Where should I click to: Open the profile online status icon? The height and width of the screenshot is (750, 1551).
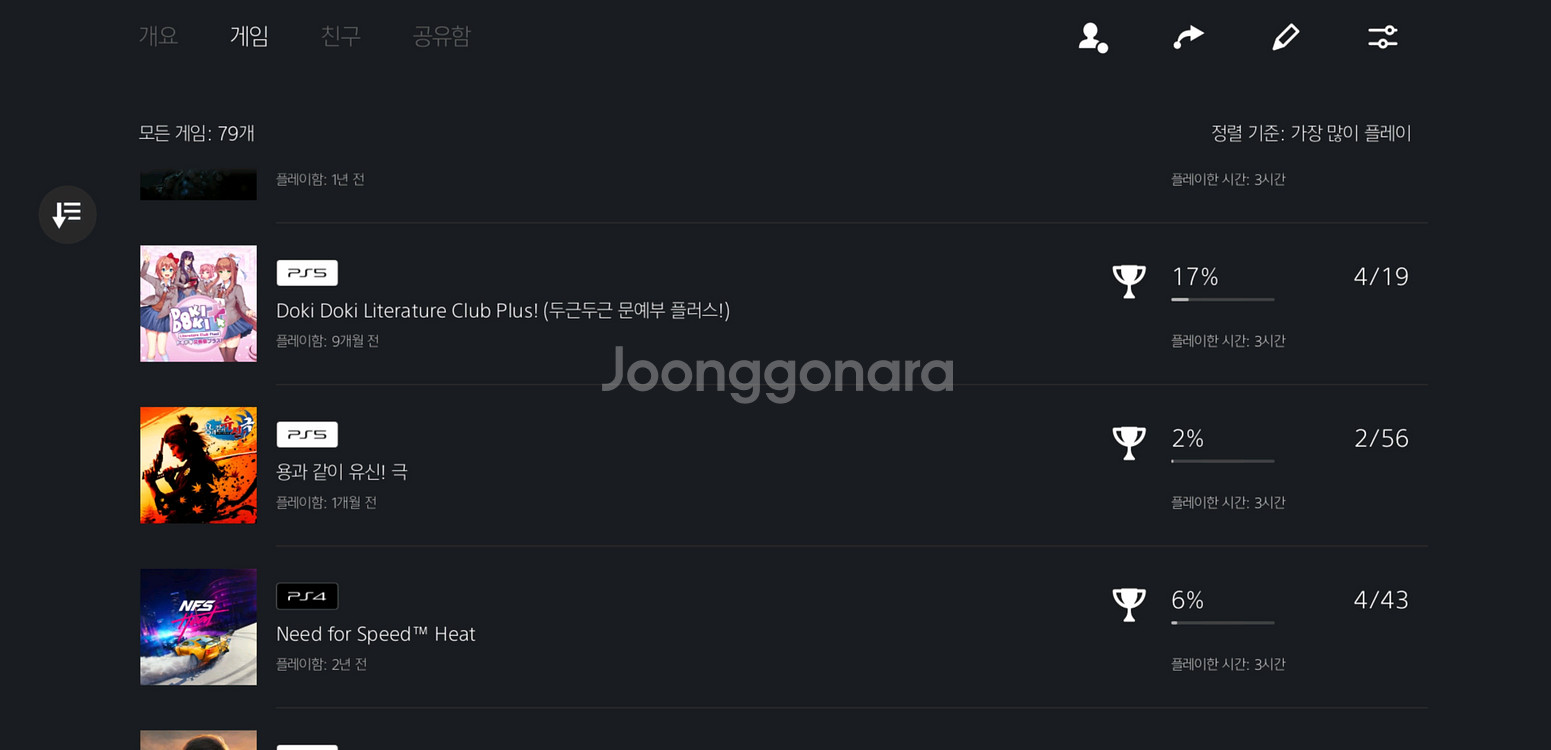pyautogui.click(x=1092, y=38)
